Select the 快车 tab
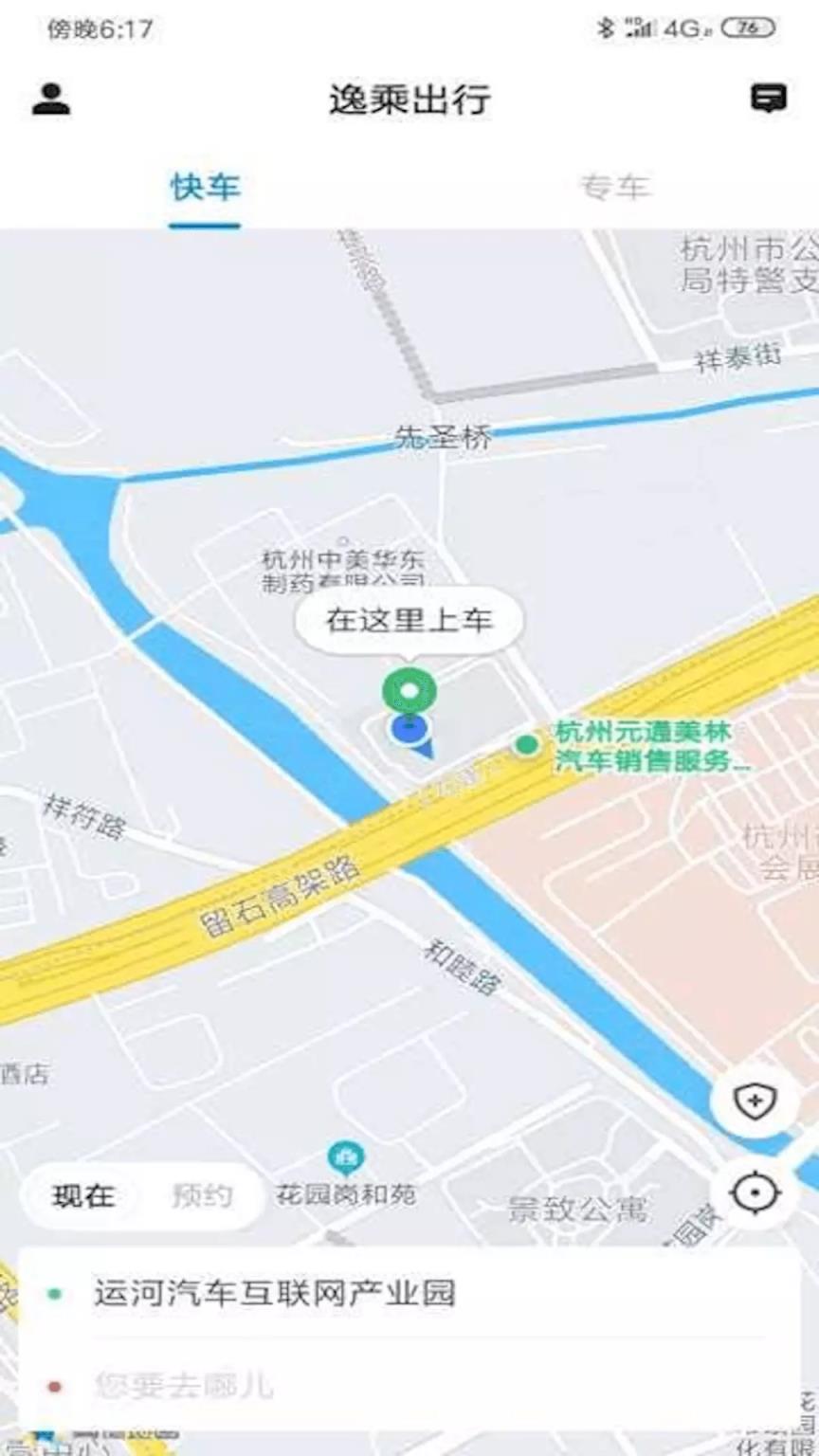The height and width of the screenshot is (1456, 819). click(x=204, y=188)
